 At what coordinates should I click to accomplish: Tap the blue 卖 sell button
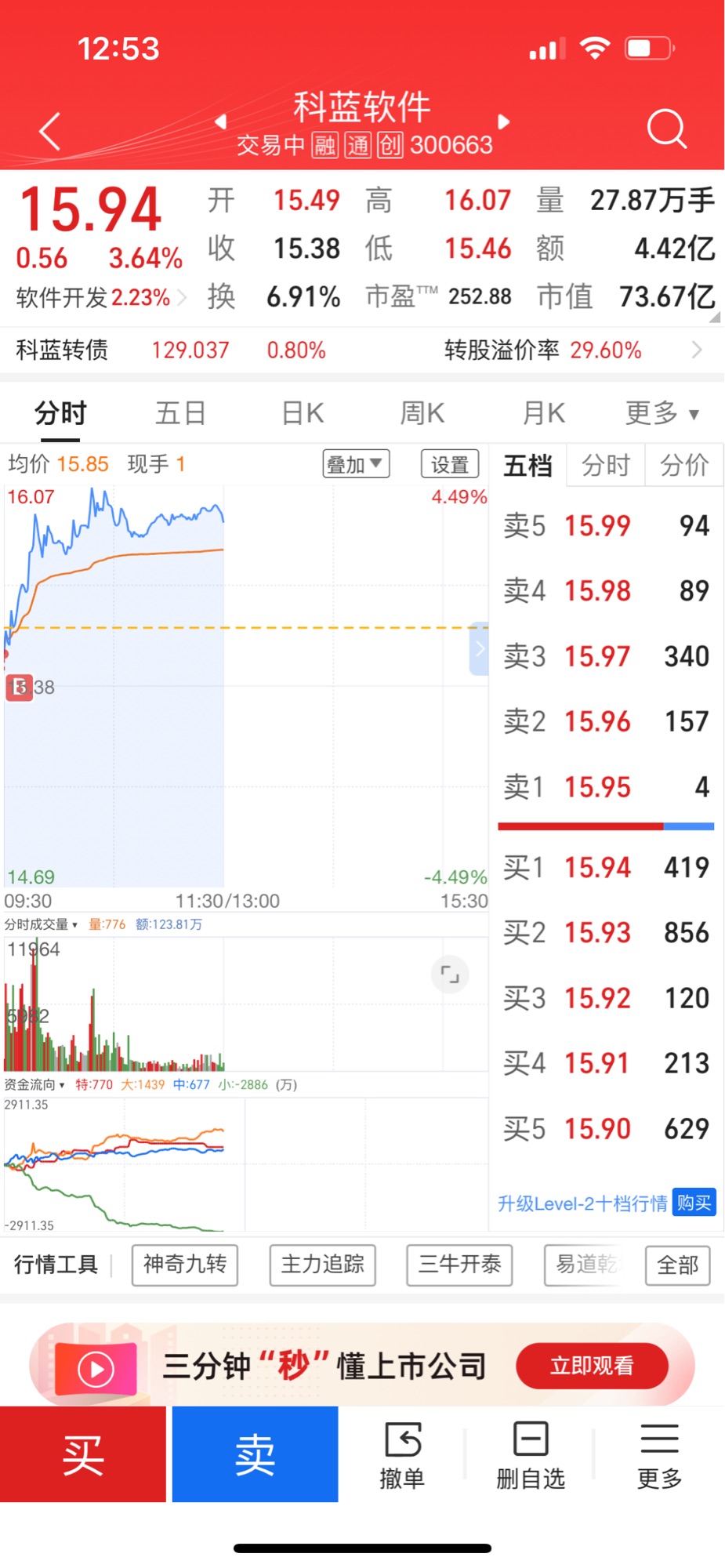coord(256,1454)
